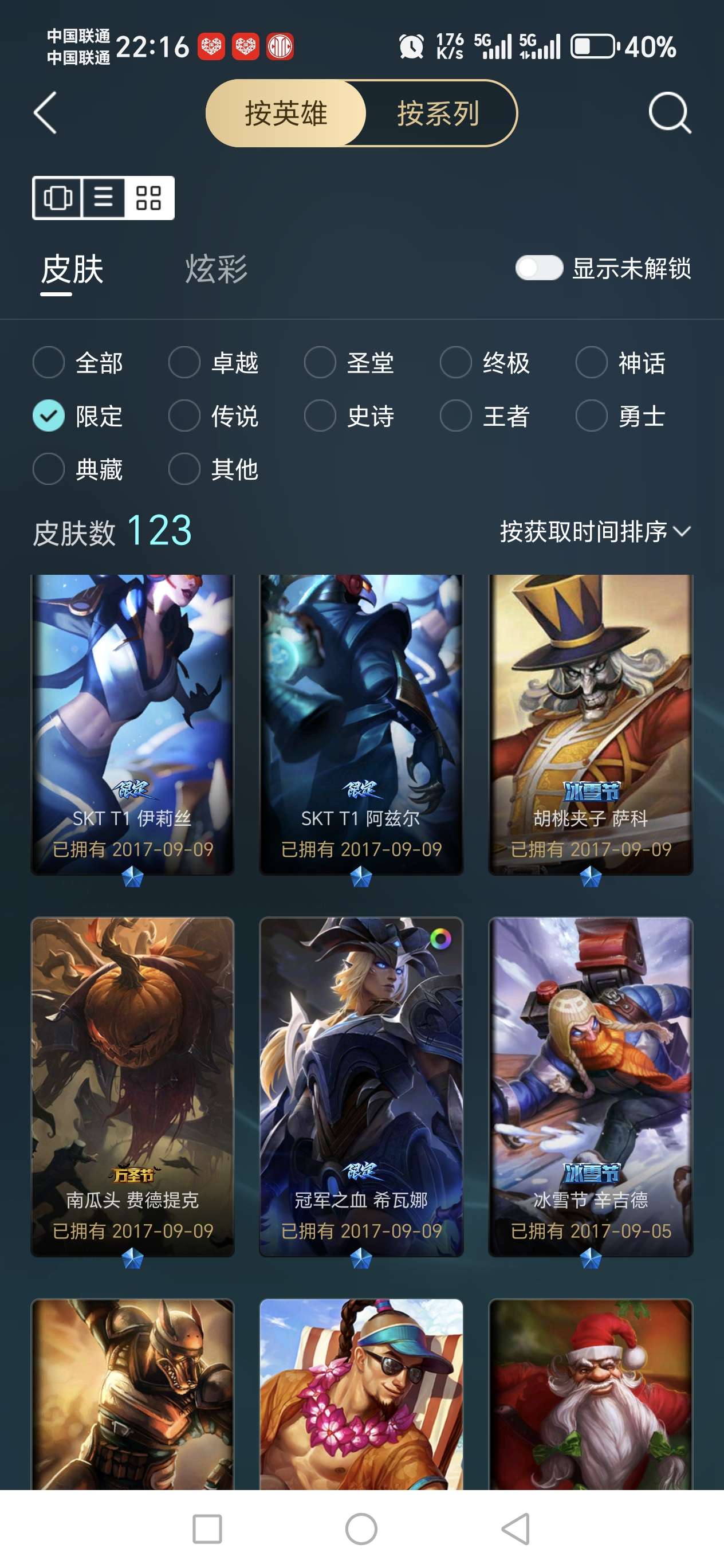
Task: Open the search magnifier icon
Action: click(669, 112)
